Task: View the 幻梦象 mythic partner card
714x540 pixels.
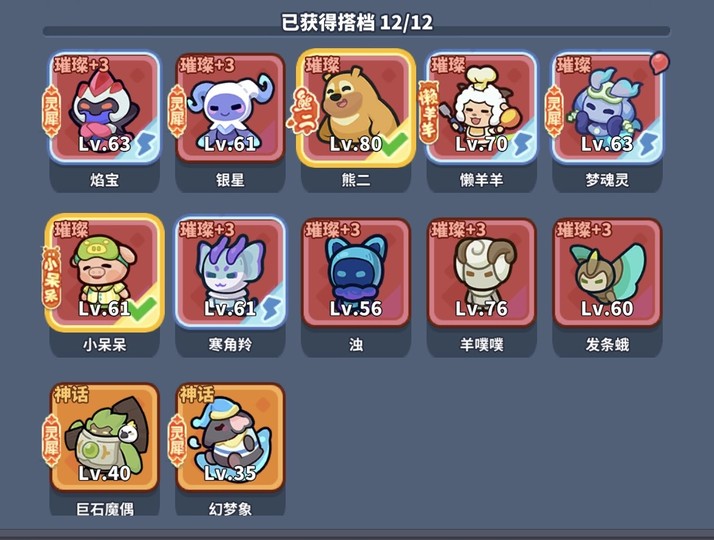Action: pyautogui.click(x=231, y=437)
